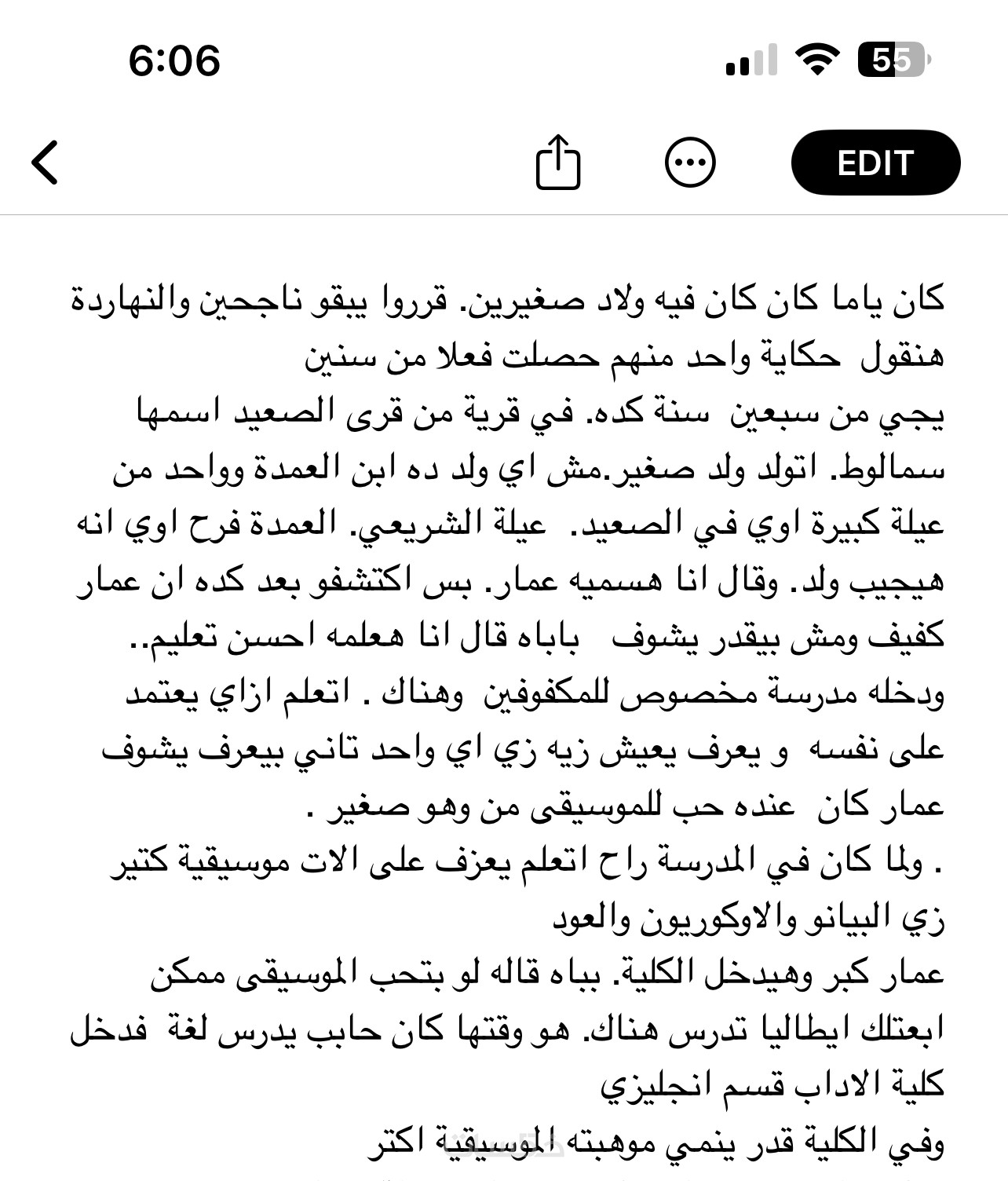Share this note
Screen dimensions: 1008x1181
558,163
